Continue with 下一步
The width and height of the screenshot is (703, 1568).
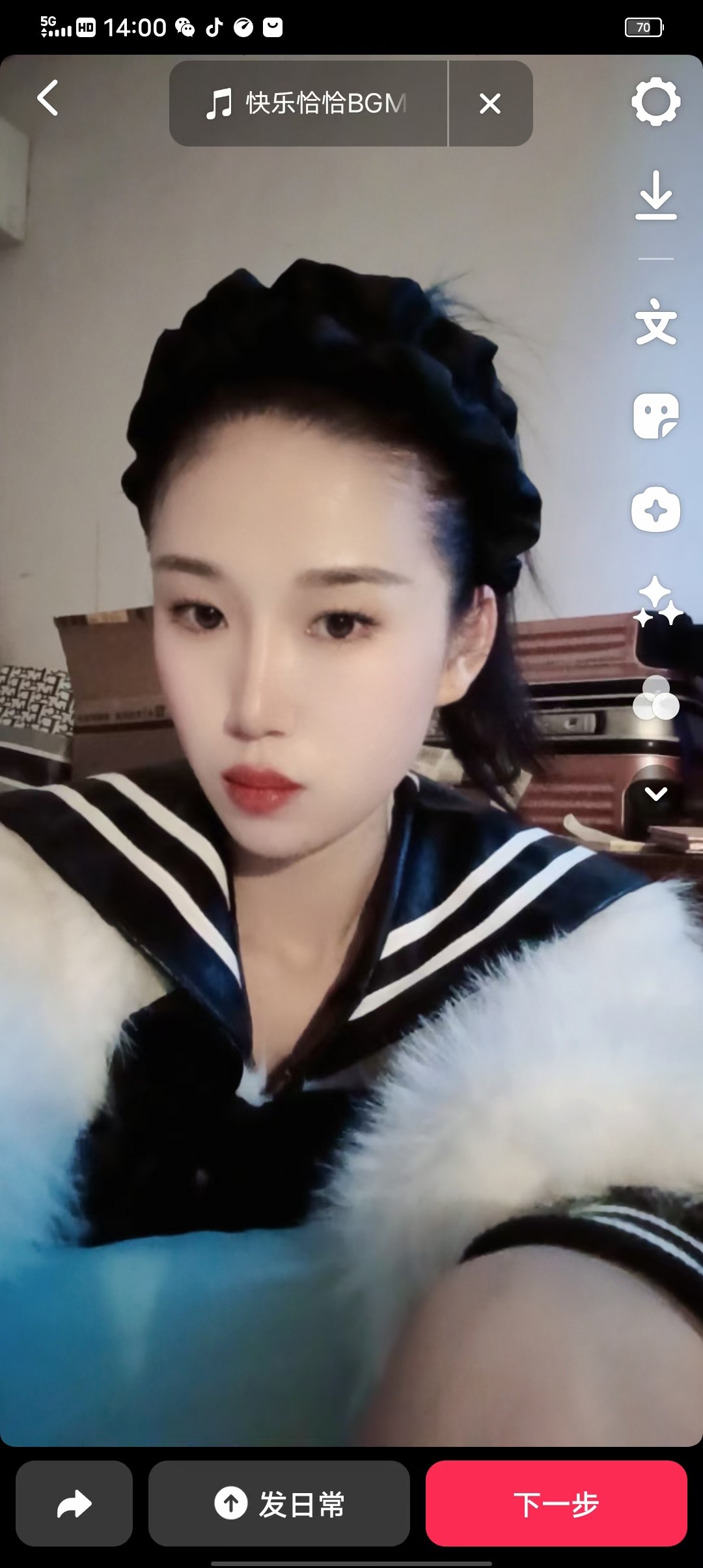tap(556, 1504)
